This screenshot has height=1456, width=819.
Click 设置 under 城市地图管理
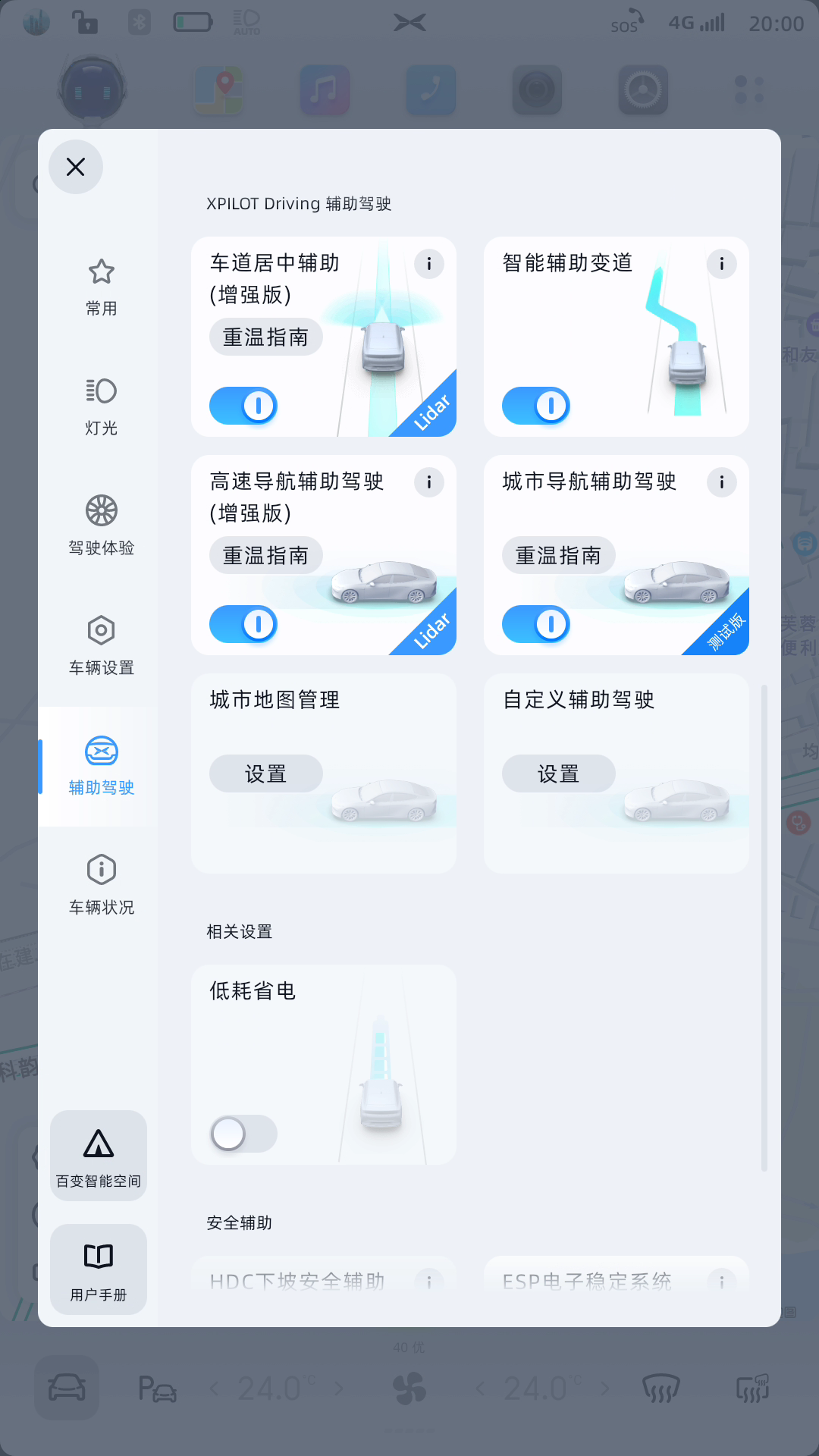265,773
